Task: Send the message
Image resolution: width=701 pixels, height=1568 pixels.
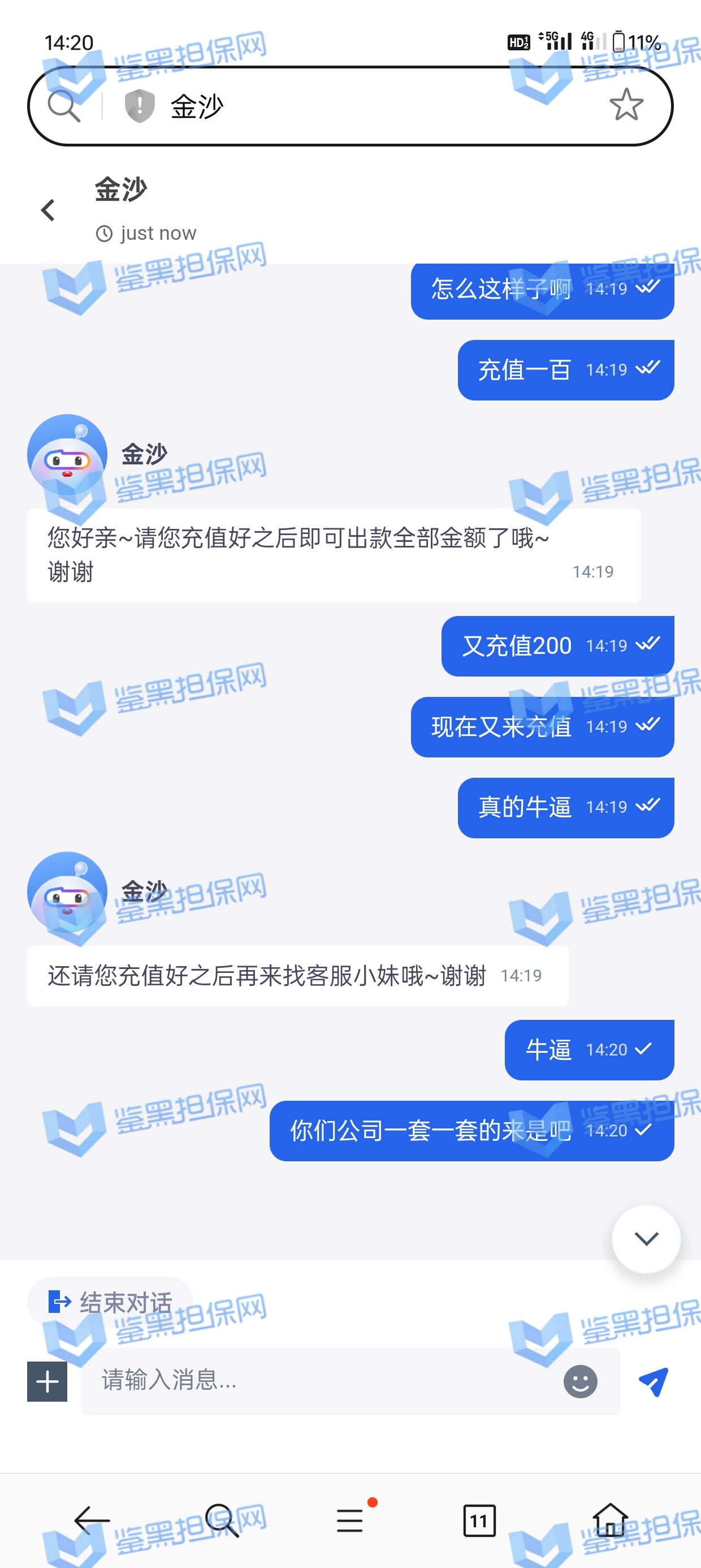Action: click(654, 1381)
